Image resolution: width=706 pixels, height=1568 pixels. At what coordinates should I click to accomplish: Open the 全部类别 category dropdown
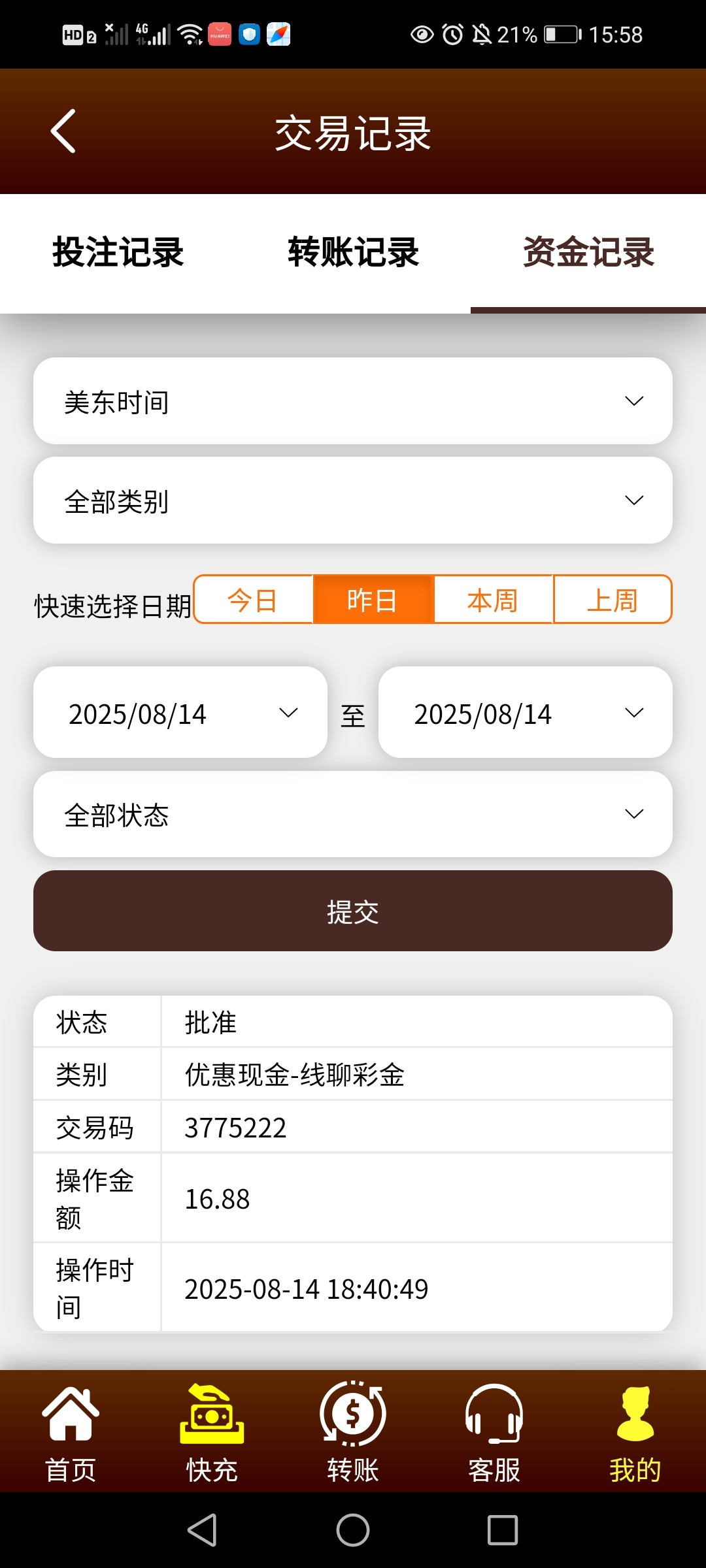[353, 500]
